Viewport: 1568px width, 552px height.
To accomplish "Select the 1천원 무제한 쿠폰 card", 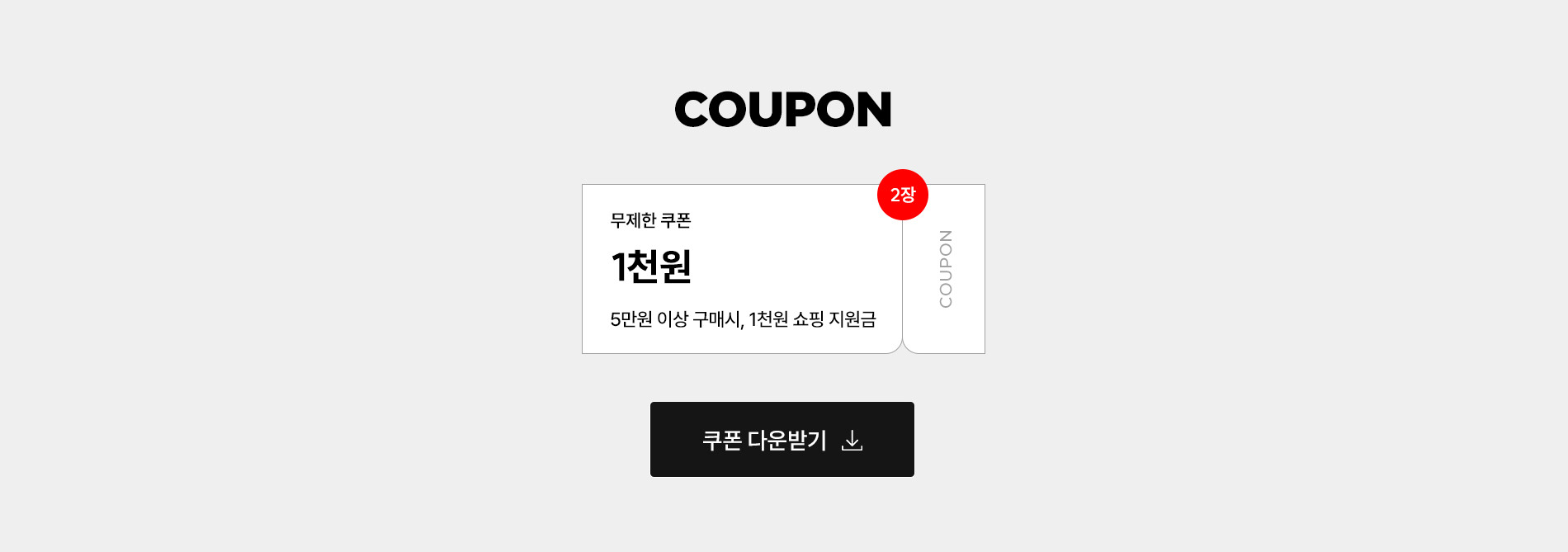I will [741, 269].
